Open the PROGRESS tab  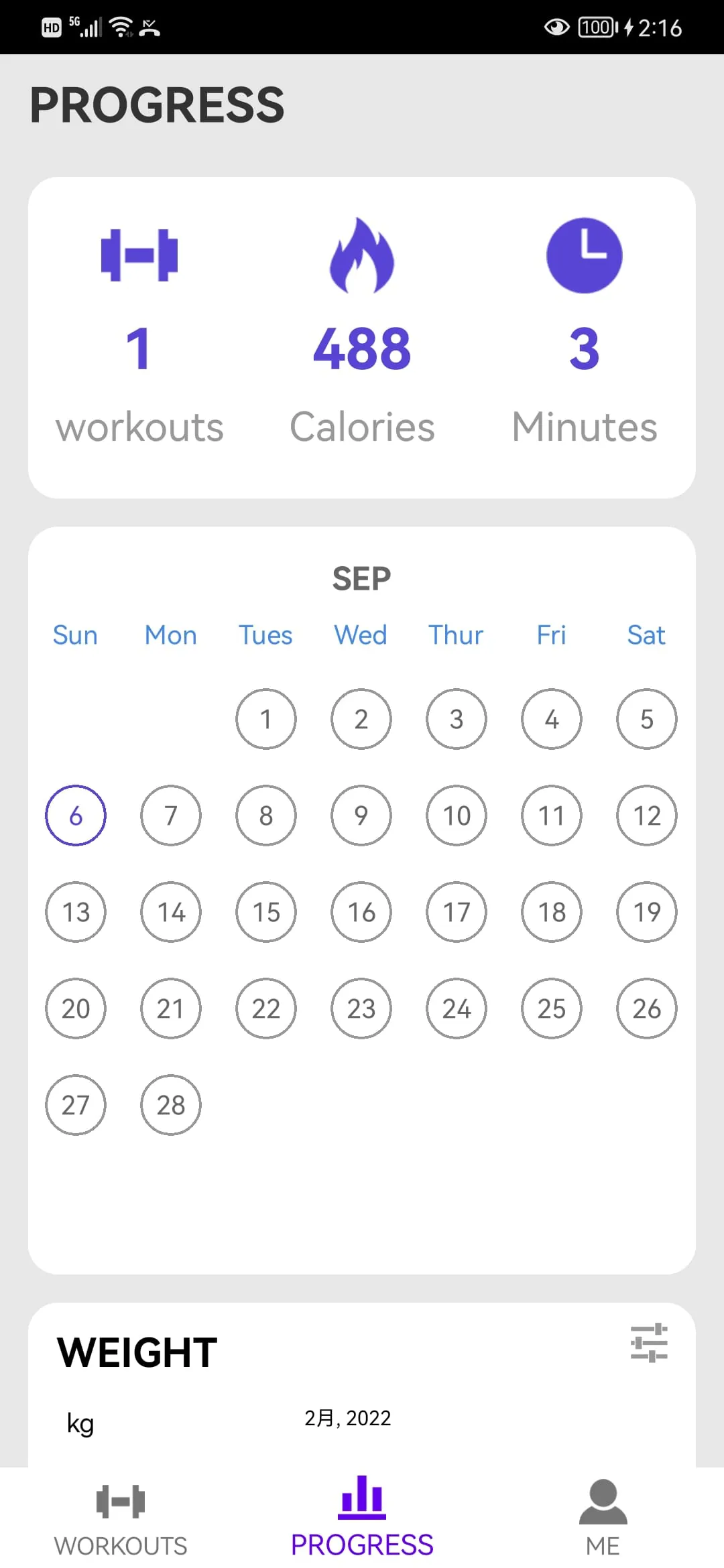361,1545
